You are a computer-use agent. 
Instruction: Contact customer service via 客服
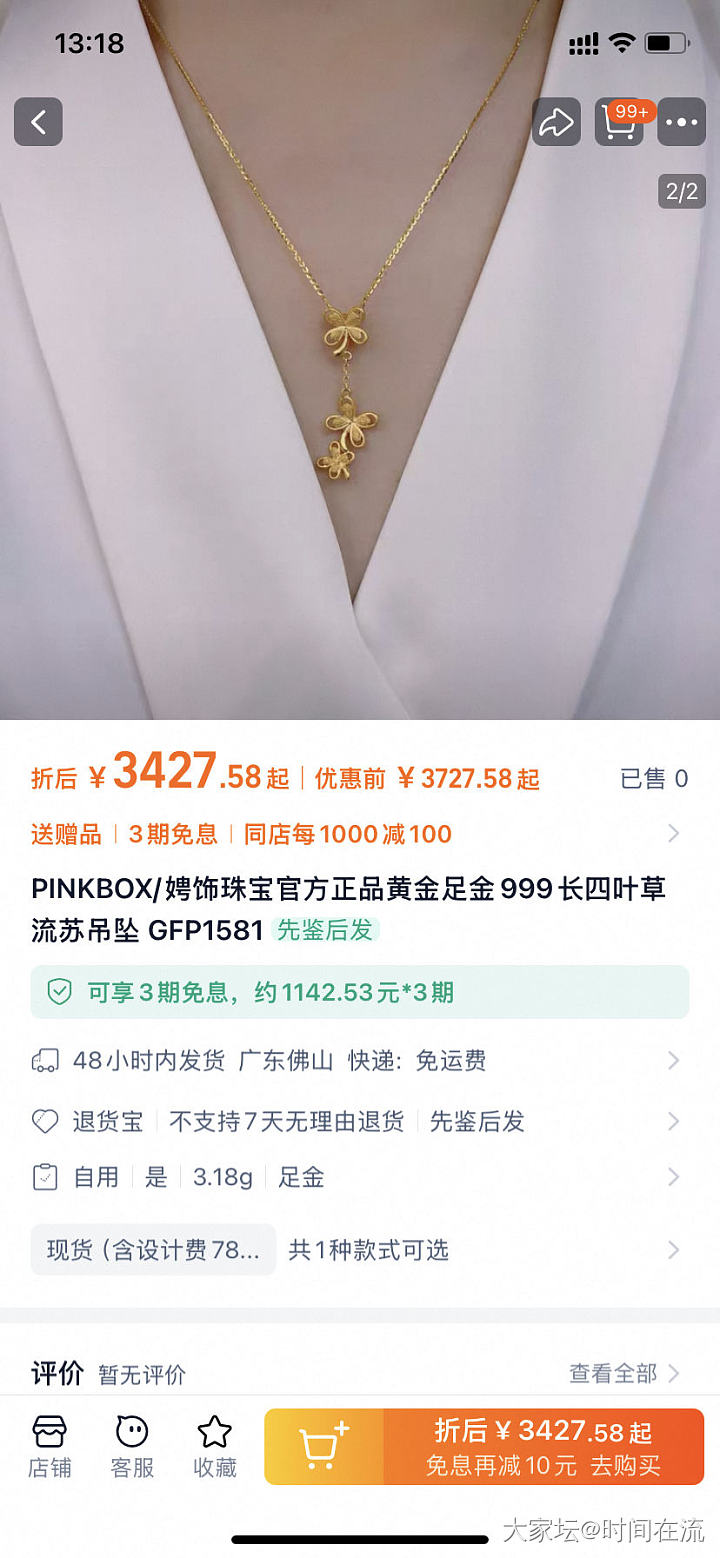pyautogui.click(x=132, y=1446)
